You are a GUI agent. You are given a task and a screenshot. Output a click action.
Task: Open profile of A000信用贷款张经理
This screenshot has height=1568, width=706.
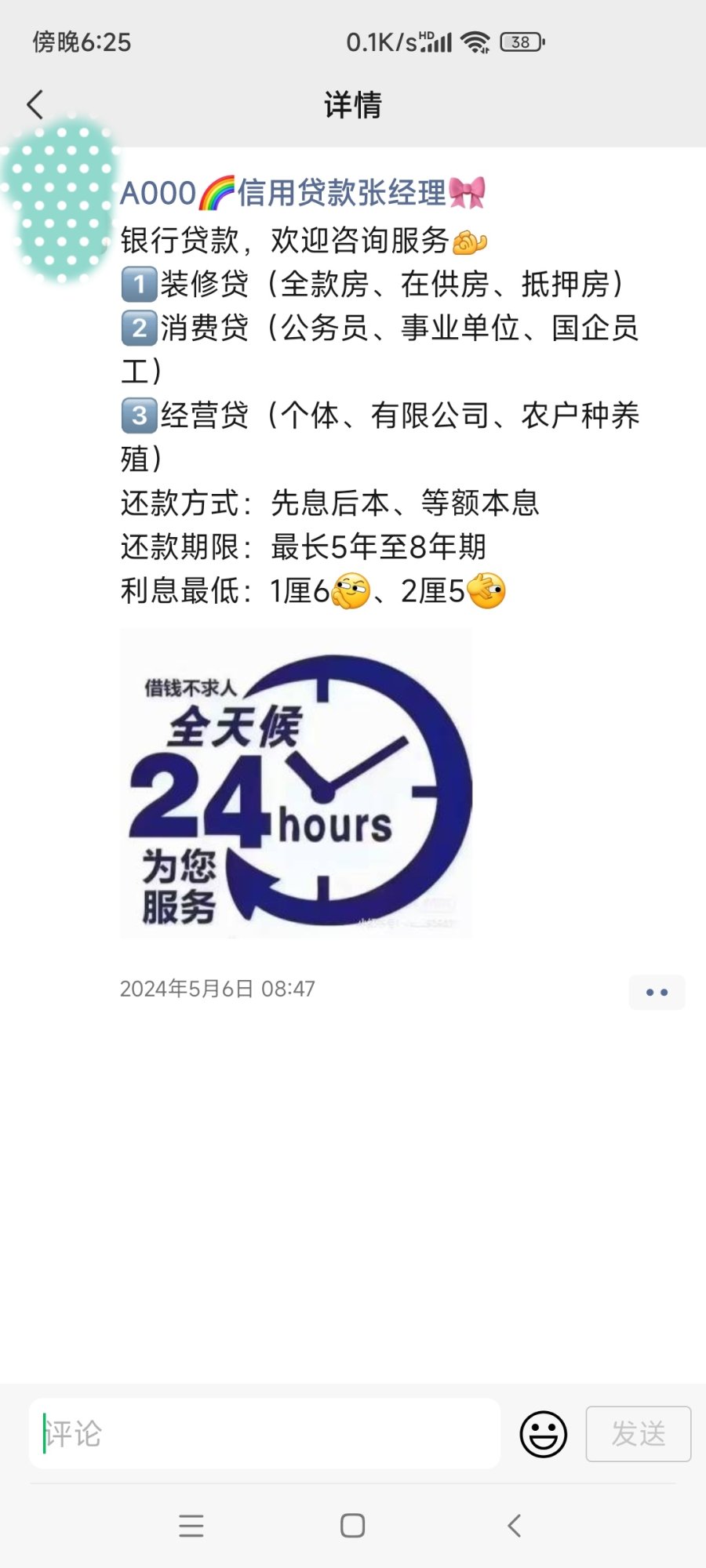coord(302,193)
